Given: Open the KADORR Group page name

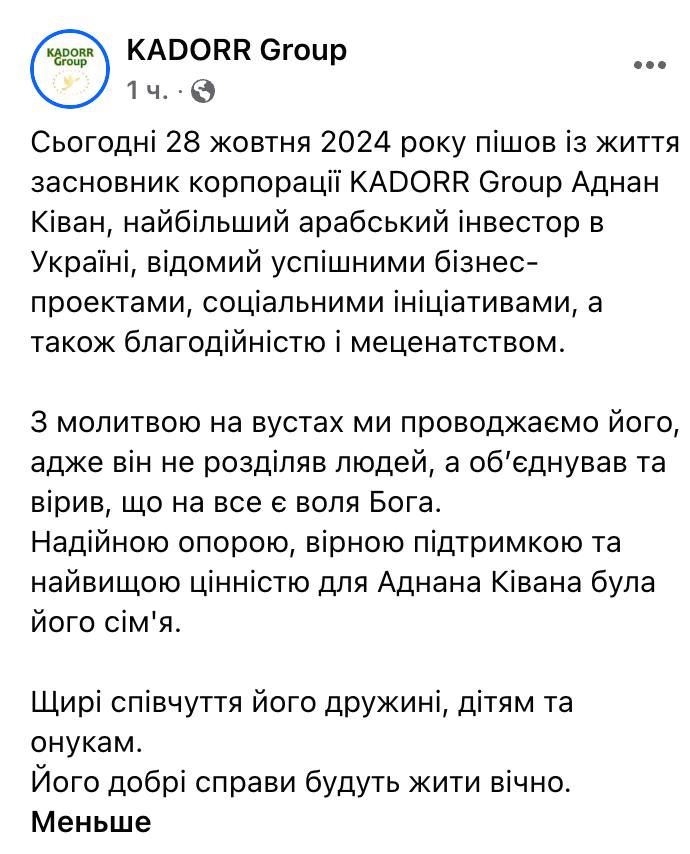Looking at the screenshot, I should pos(237,49).
